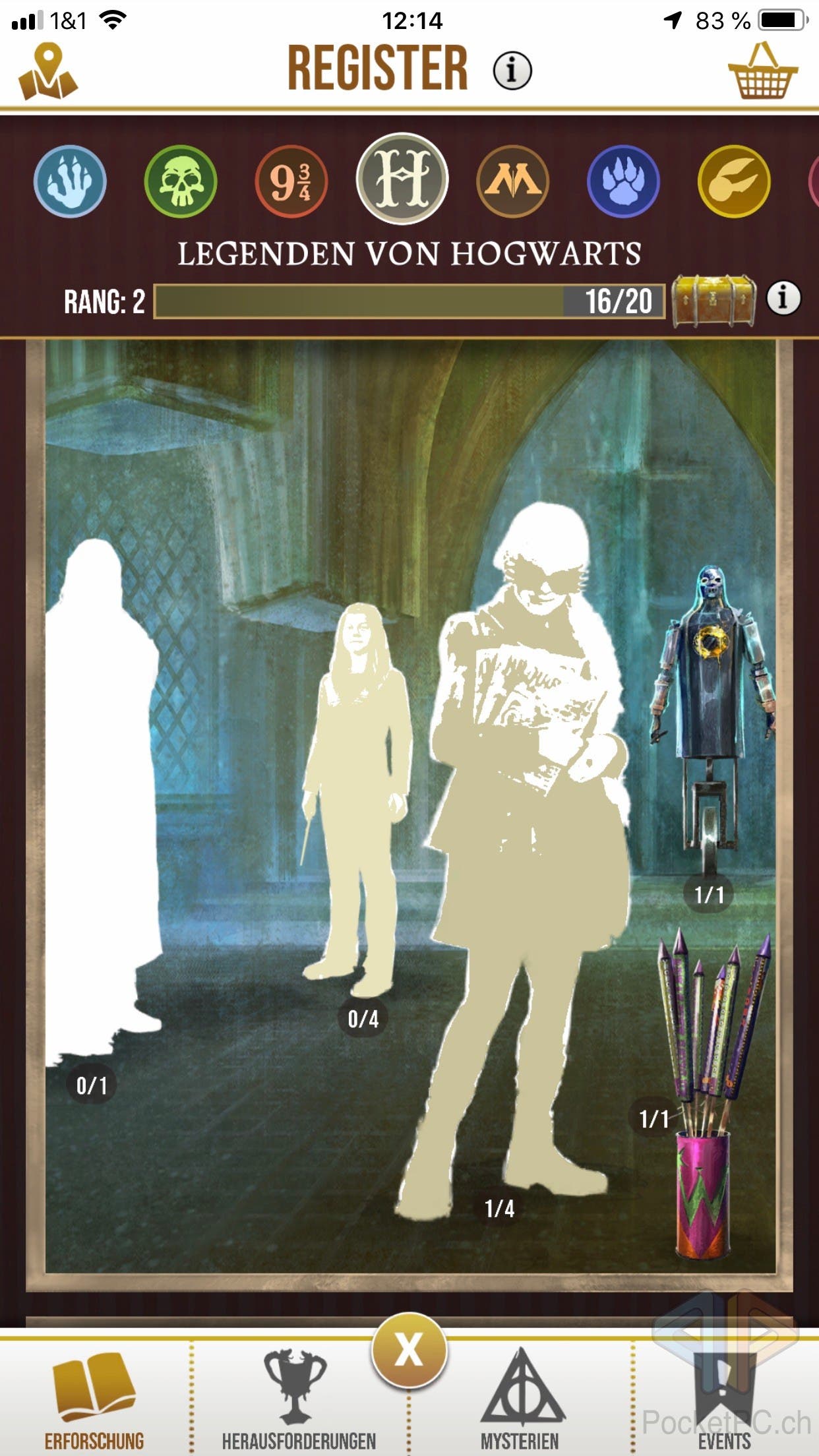819x1456 pixels.
Task: Switch to Herausforderungen tab
Action: [x=298, y=1401]
